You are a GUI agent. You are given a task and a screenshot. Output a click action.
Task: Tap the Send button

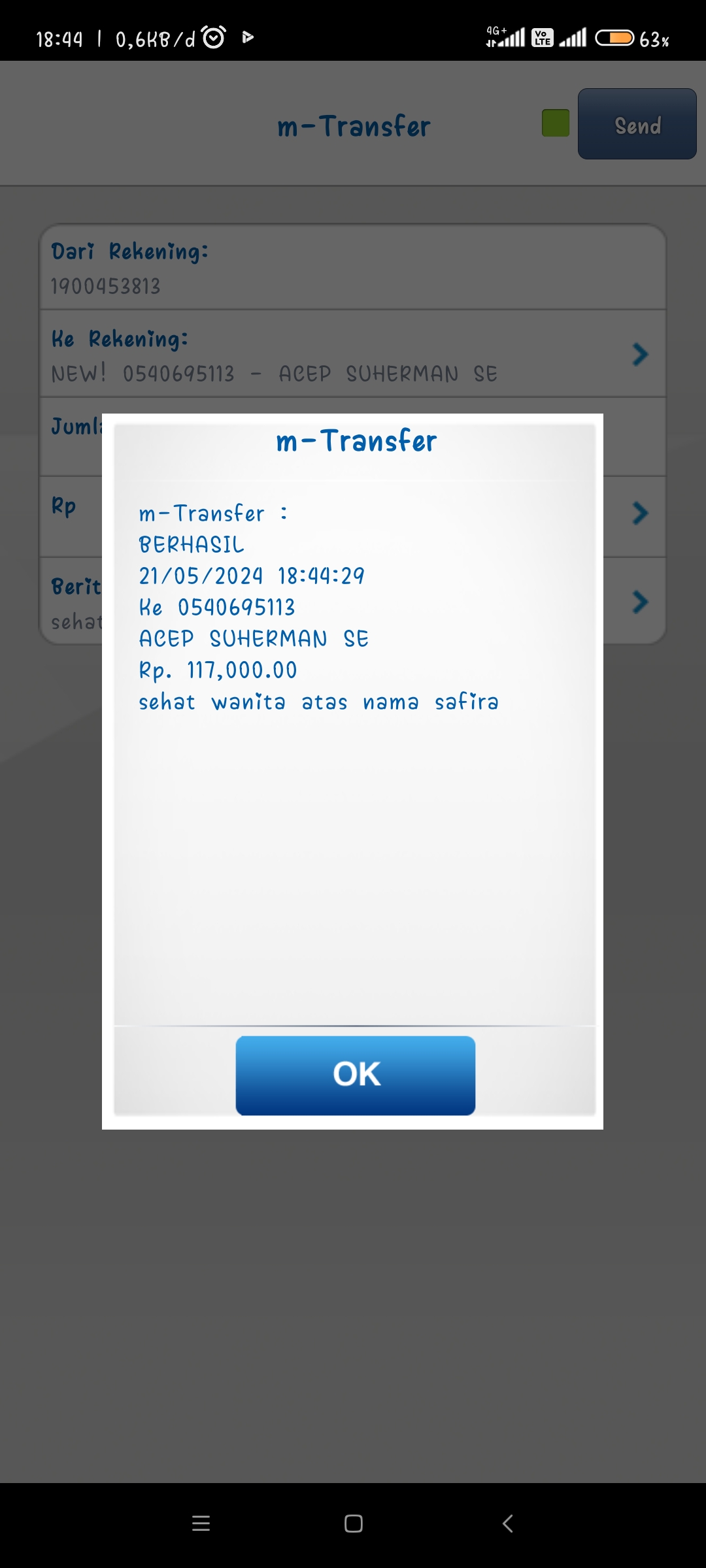point(637,124)
